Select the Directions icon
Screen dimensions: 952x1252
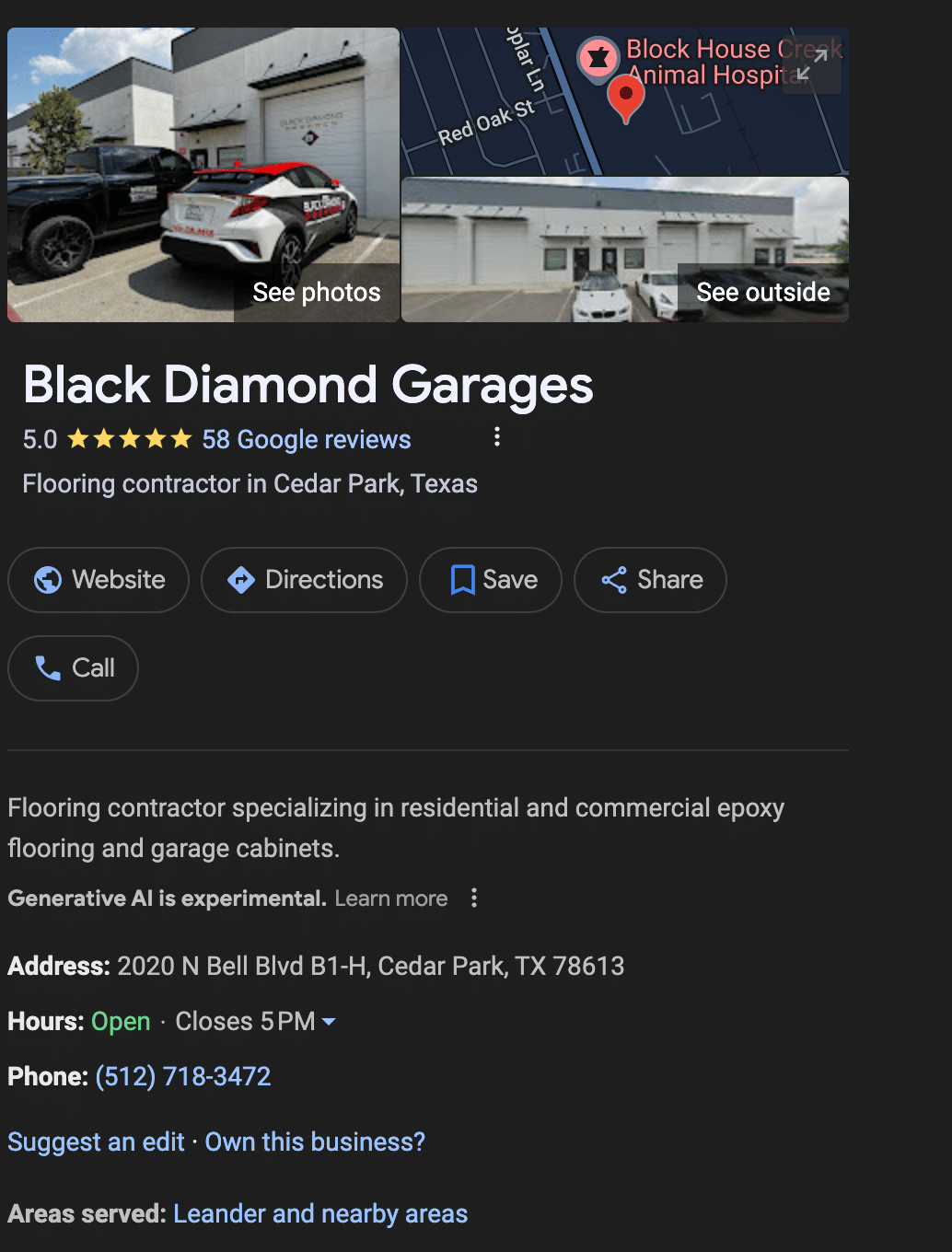point(239,580)
